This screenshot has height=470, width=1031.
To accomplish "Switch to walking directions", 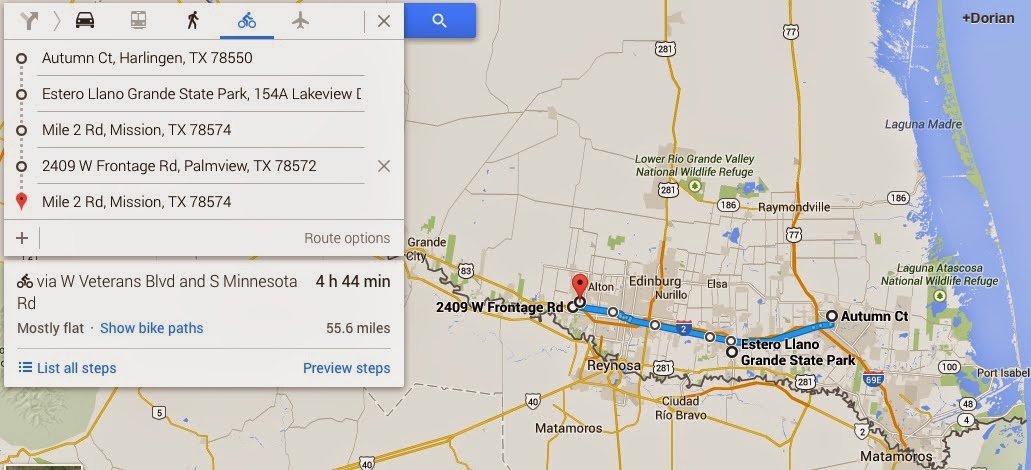I will pyautogui.click(x=192, y=21).
